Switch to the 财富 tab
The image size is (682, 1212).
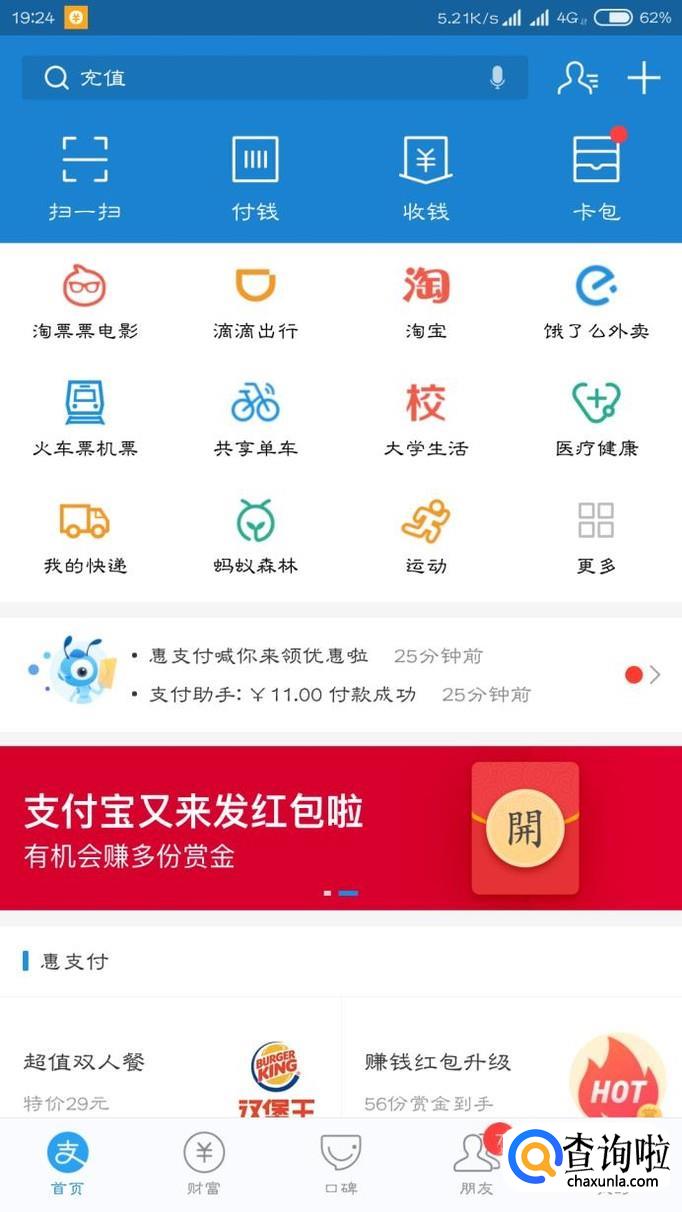click(204, 1164)
